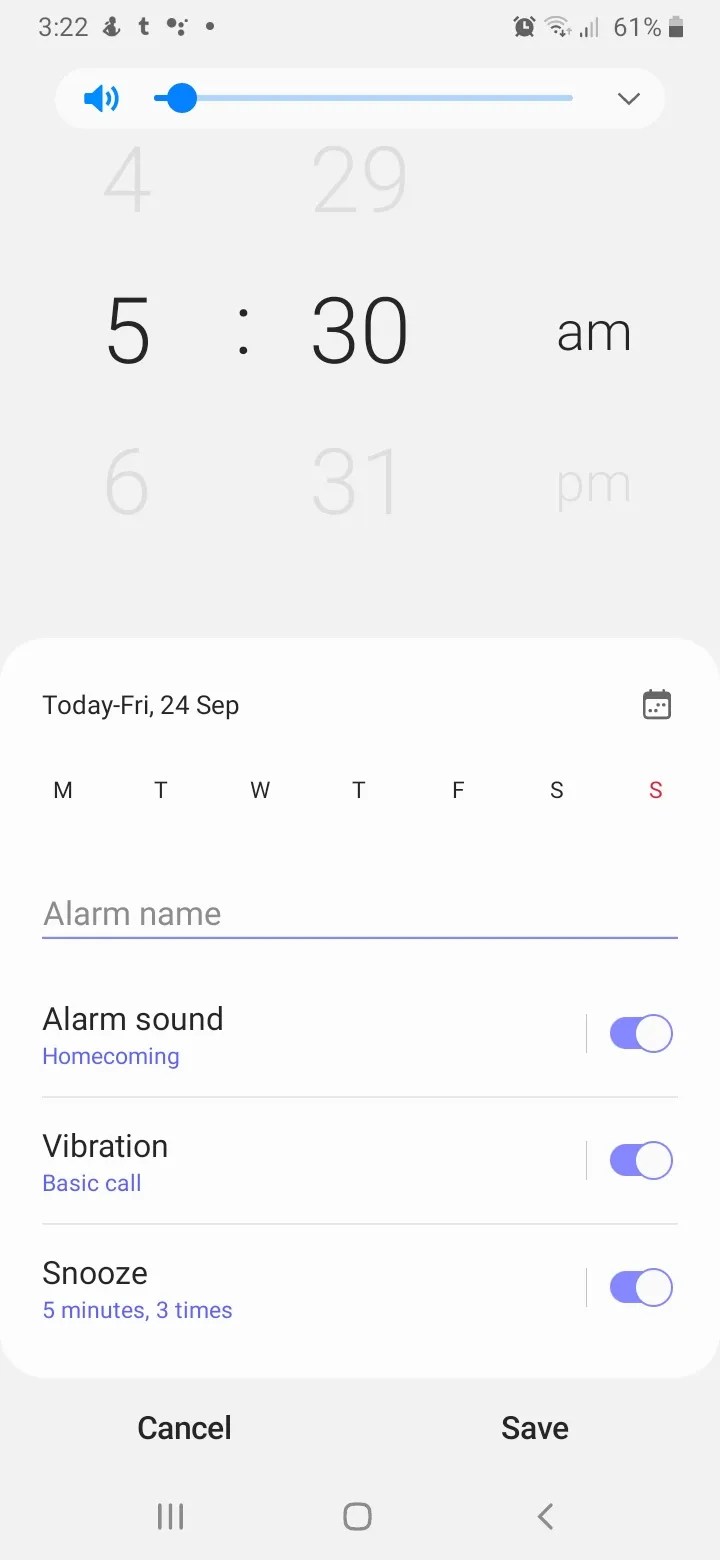Select Sunday as a repeat day
Viewport: 720px width, 1560px height.
pos(656,791)
